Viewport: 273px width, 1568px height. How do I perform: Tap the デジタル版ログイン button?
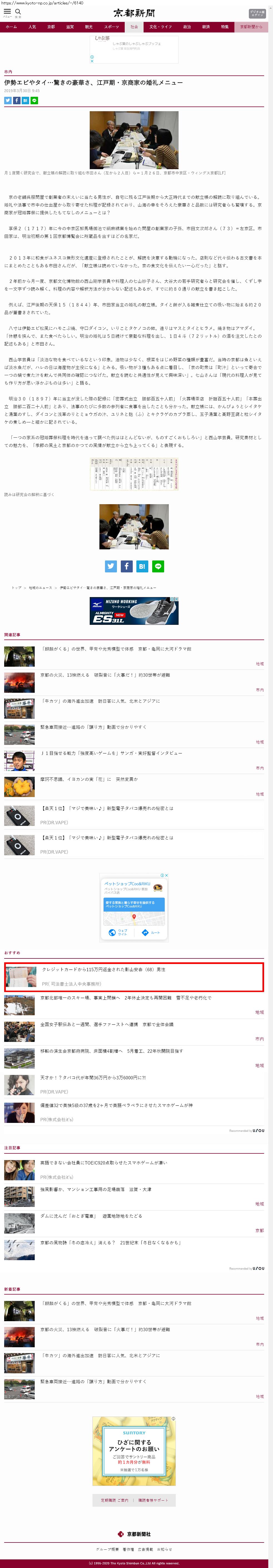[x=257, y=13]
